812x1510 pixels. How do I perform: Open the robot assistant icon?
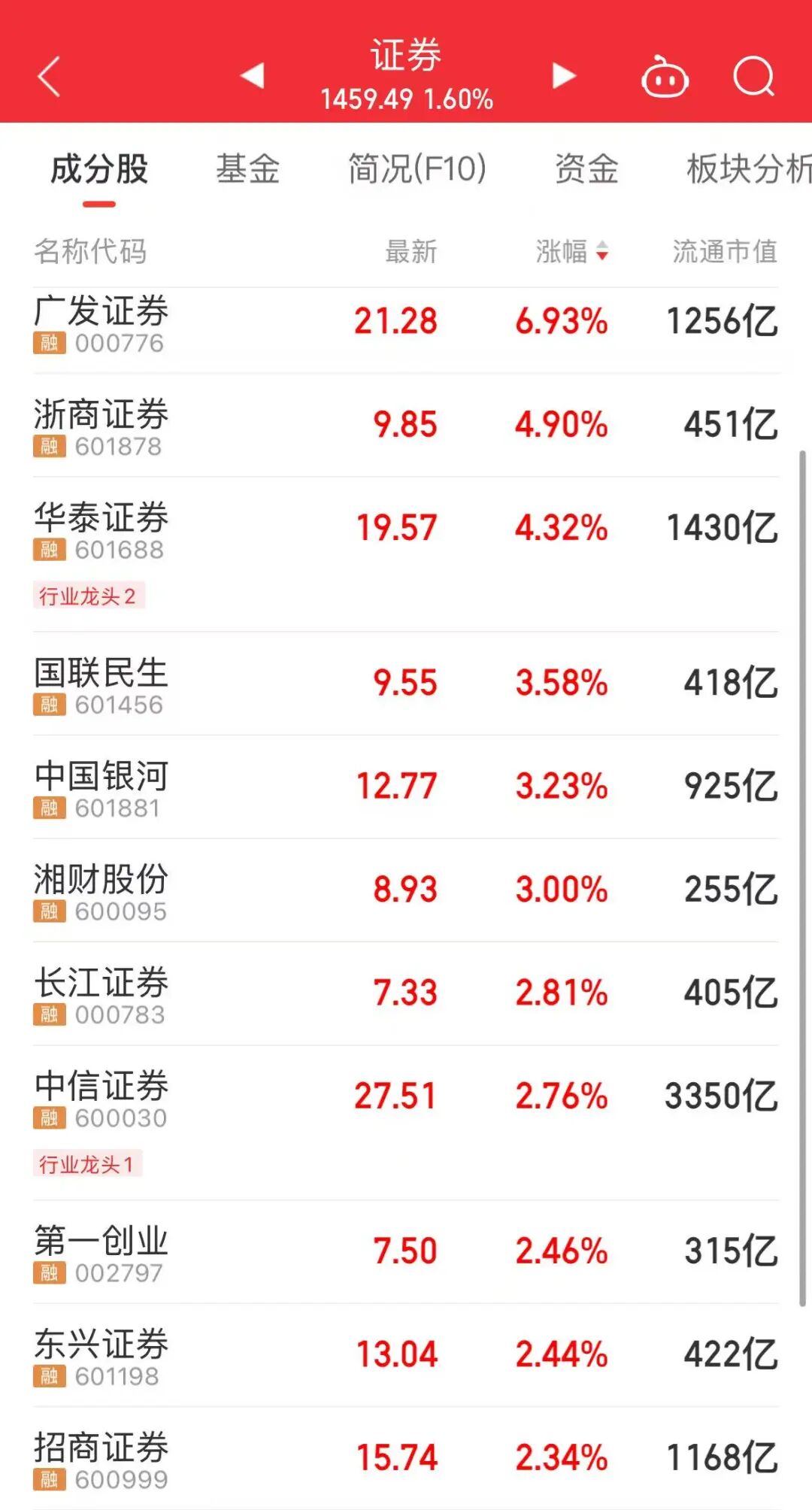coord(665,77)
